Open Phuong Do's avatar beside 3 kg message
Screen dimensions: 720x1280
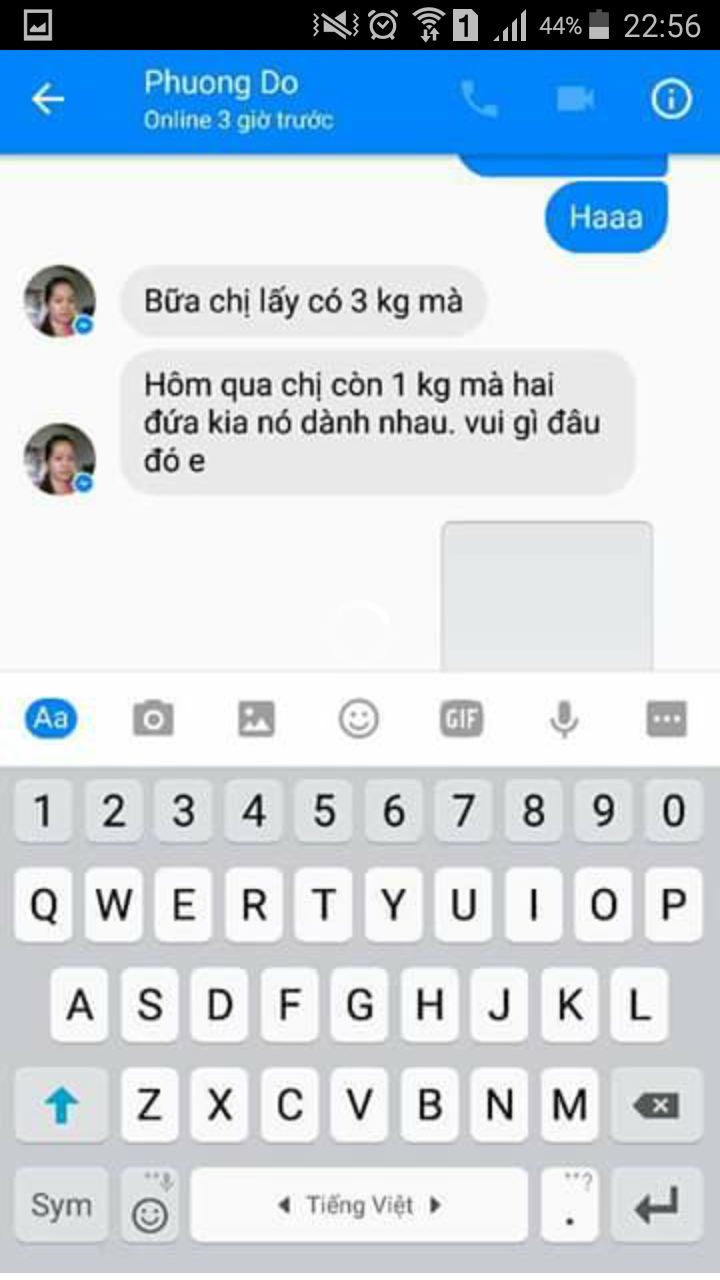pos(60,301)
